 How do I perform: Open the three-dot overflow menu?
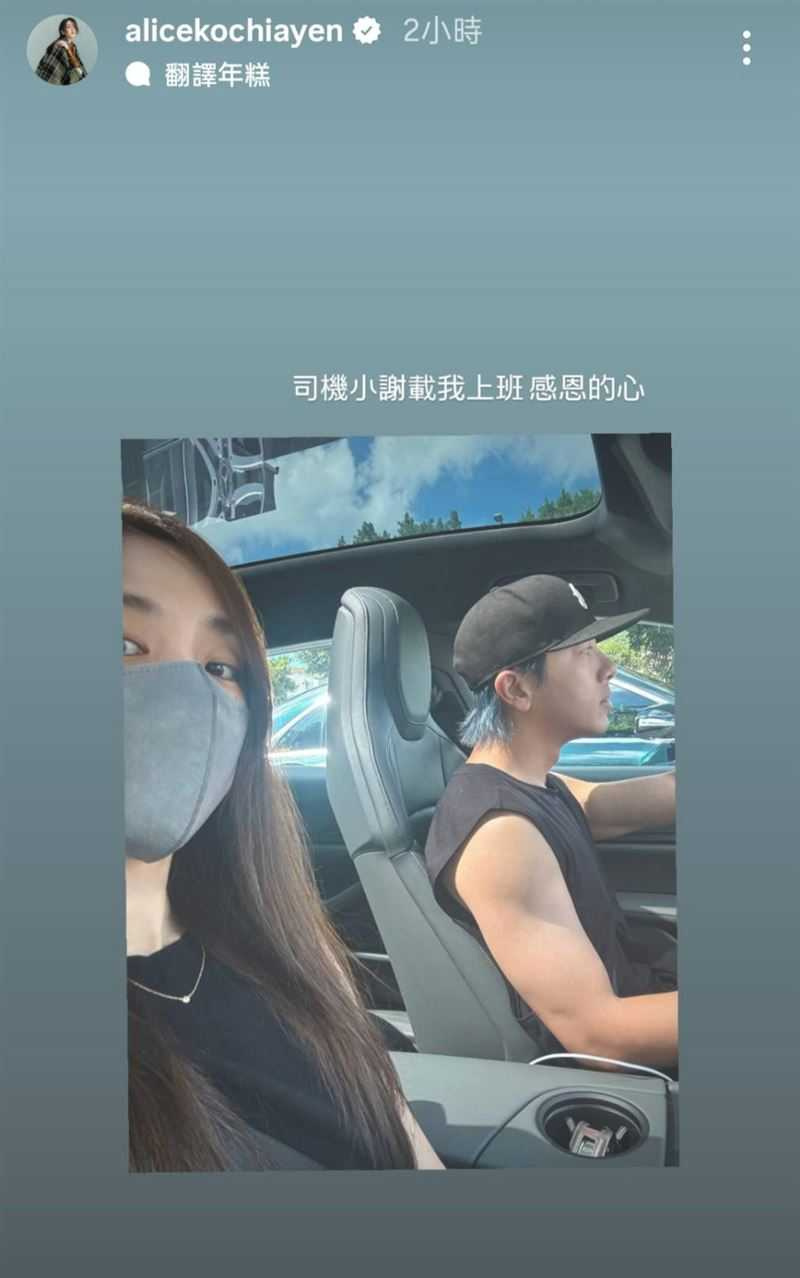tap(746, 48)
